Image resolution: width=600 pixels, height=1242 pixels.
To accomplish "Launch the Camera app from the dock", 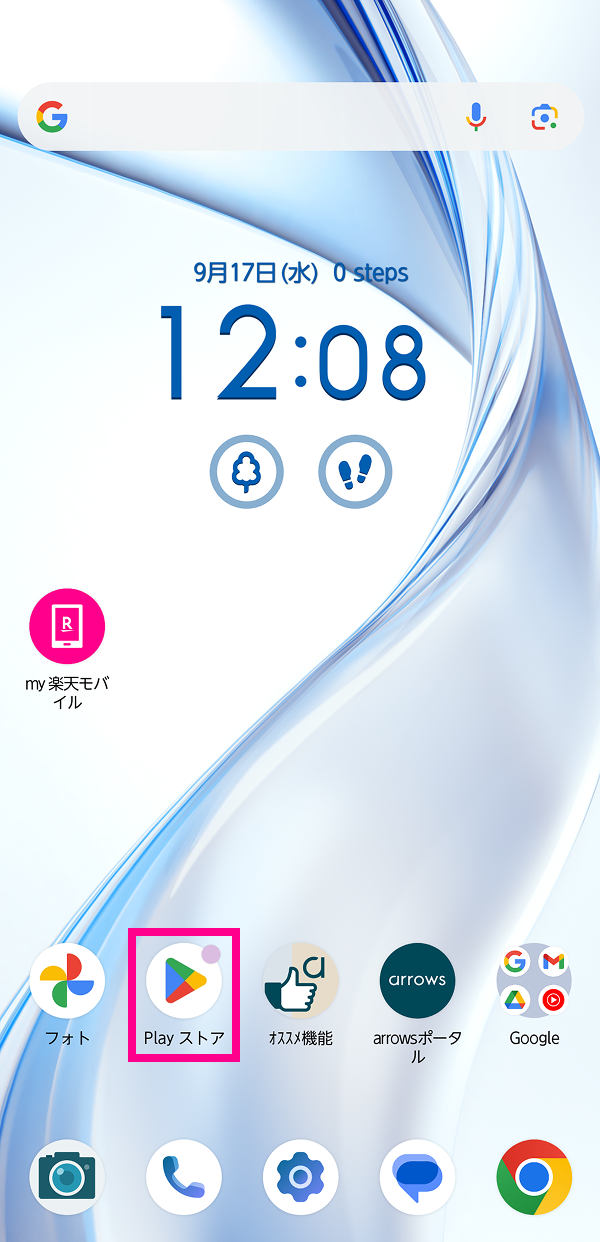I will (67, 1177).
